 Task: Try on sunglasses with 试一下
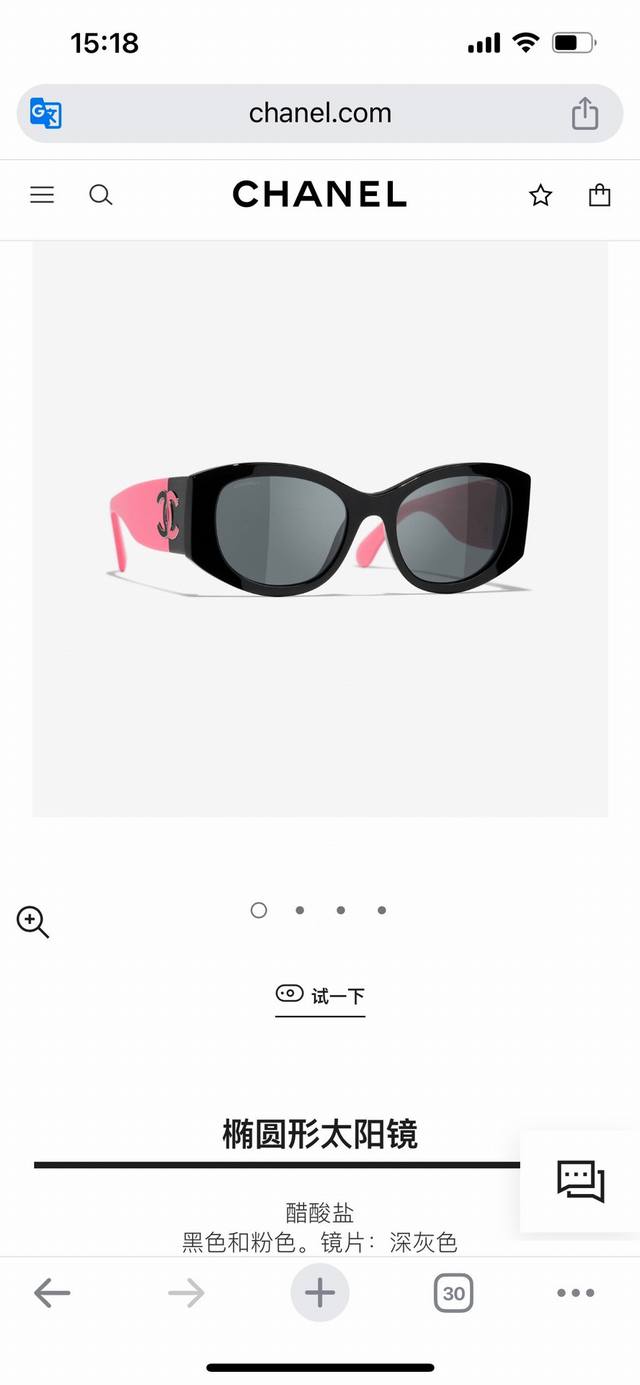pyautogui.click(x=320, y=996)
